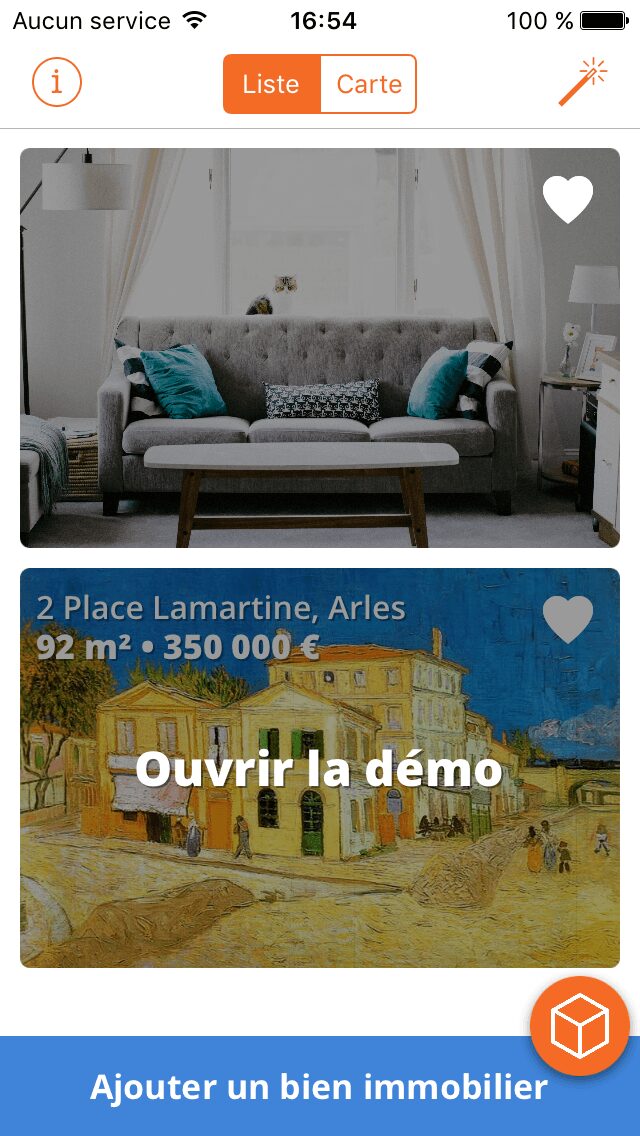Favorite the living room sofa listing
Screen dimensions: 640x1136
(x=568, y=199)
